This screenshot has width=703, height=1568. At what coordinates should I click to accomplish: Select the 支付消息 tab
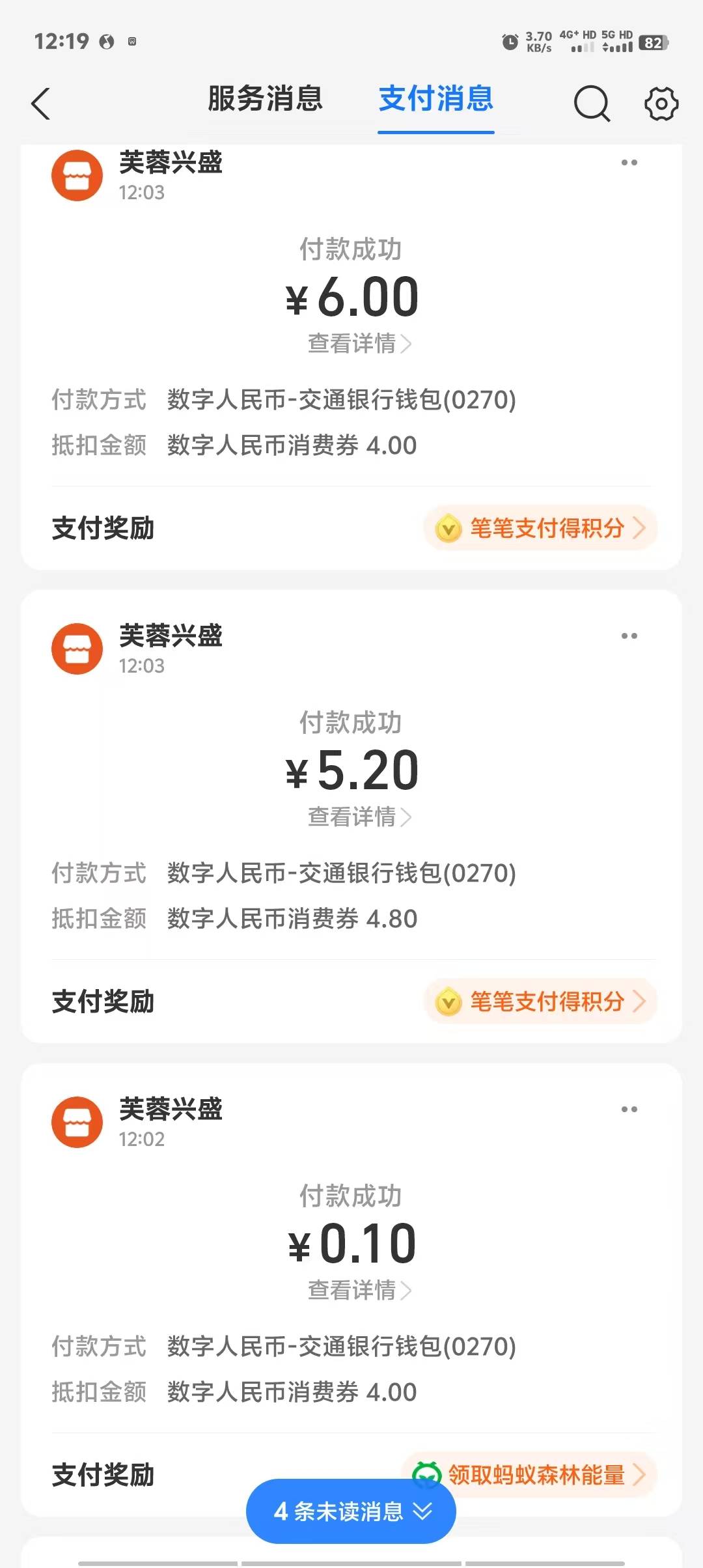click(x=436, y=99)
